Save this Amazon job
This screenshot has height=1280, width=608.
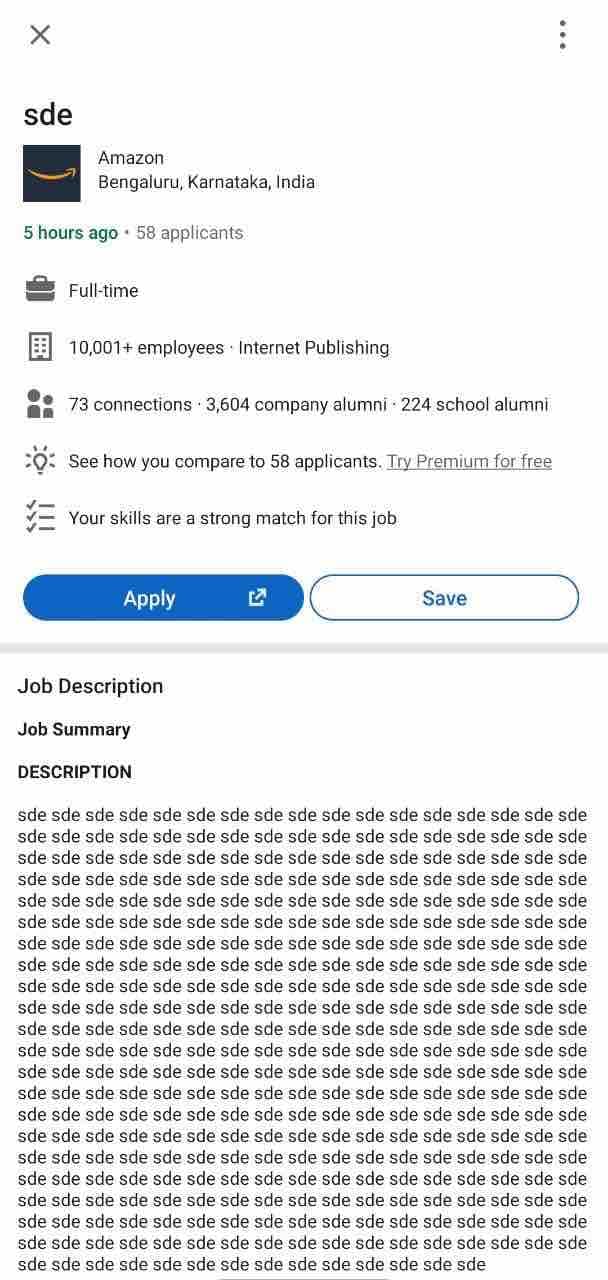[444, 598]
